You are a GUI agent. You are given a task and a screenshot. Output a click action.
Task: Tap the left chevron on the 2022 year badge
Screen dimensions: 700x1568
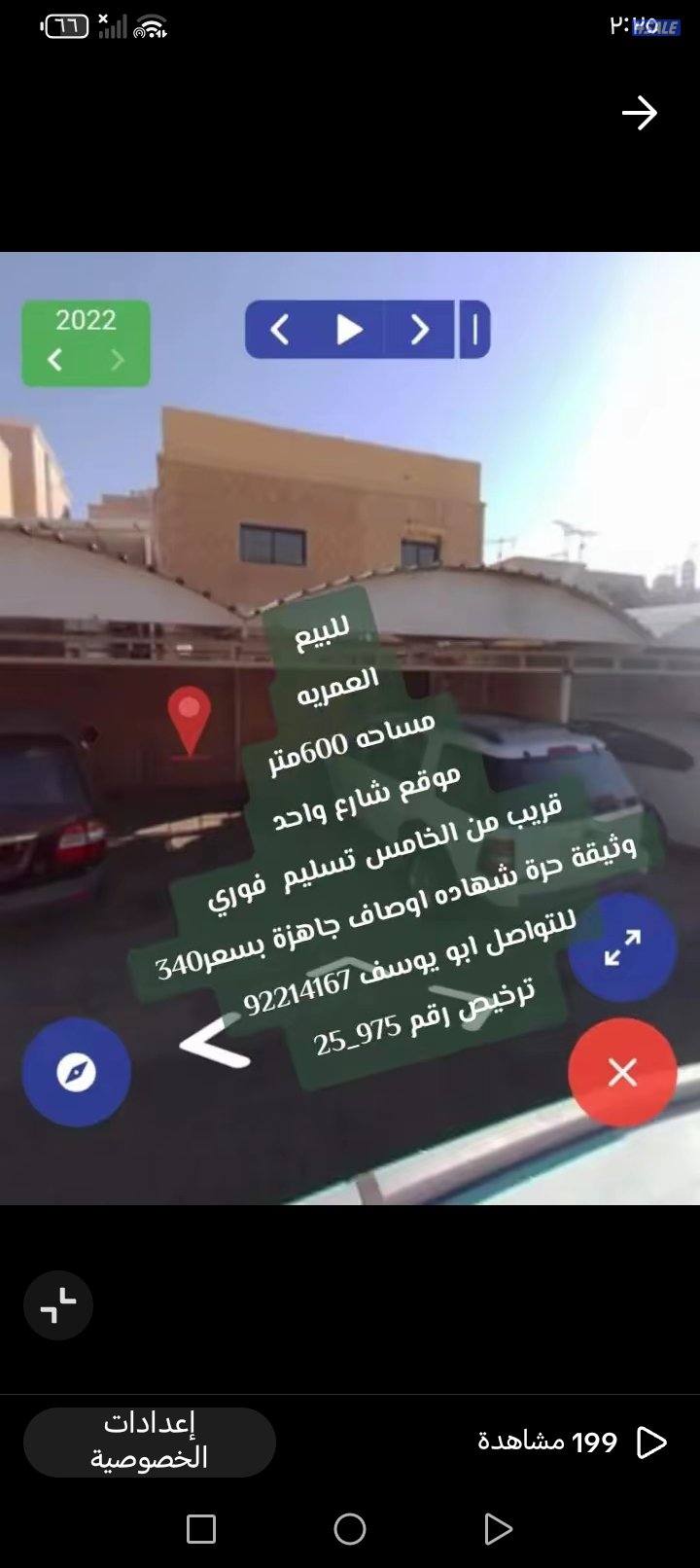click(55, 358)
